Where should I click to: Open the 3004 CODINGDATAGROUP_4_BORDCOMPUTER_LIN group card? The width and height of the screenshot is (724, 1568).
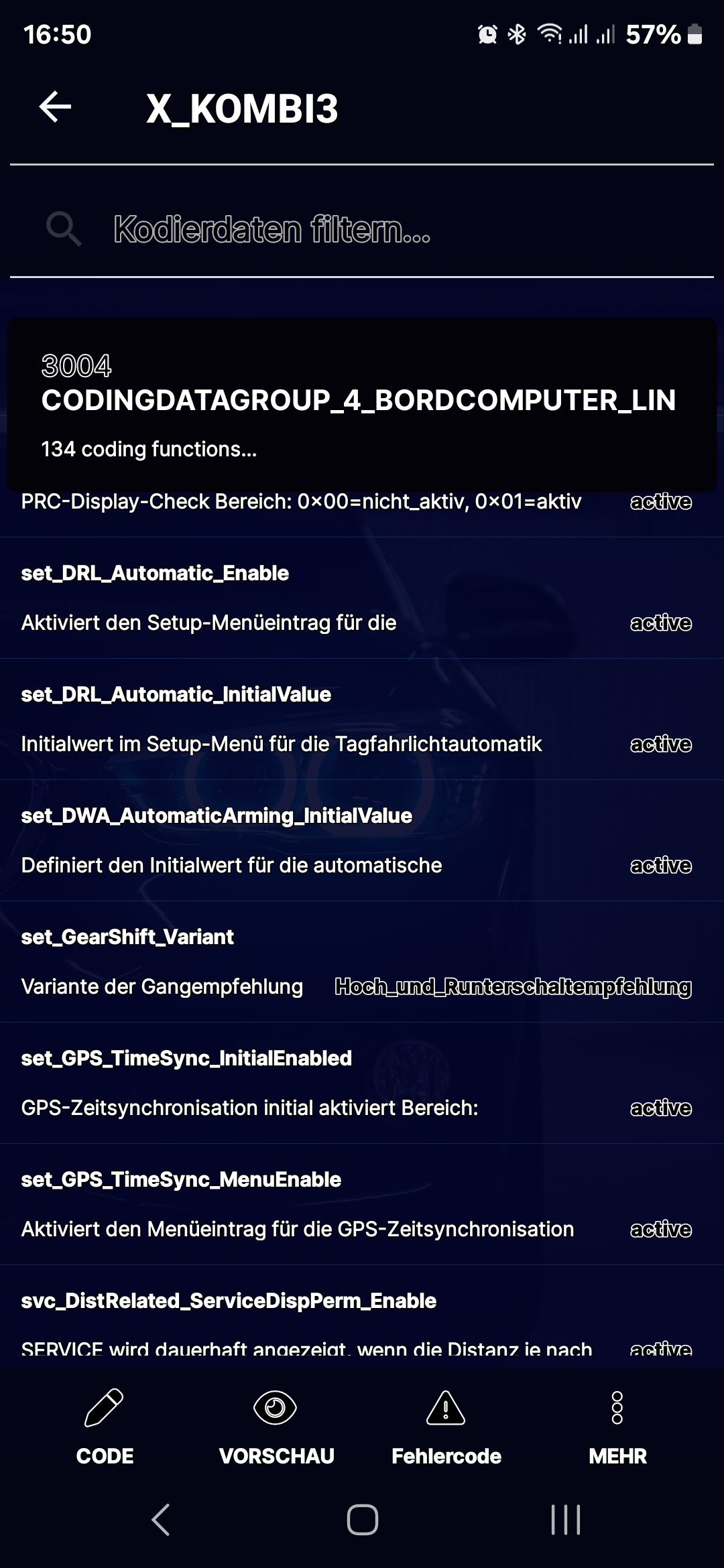tap(362, 405)
